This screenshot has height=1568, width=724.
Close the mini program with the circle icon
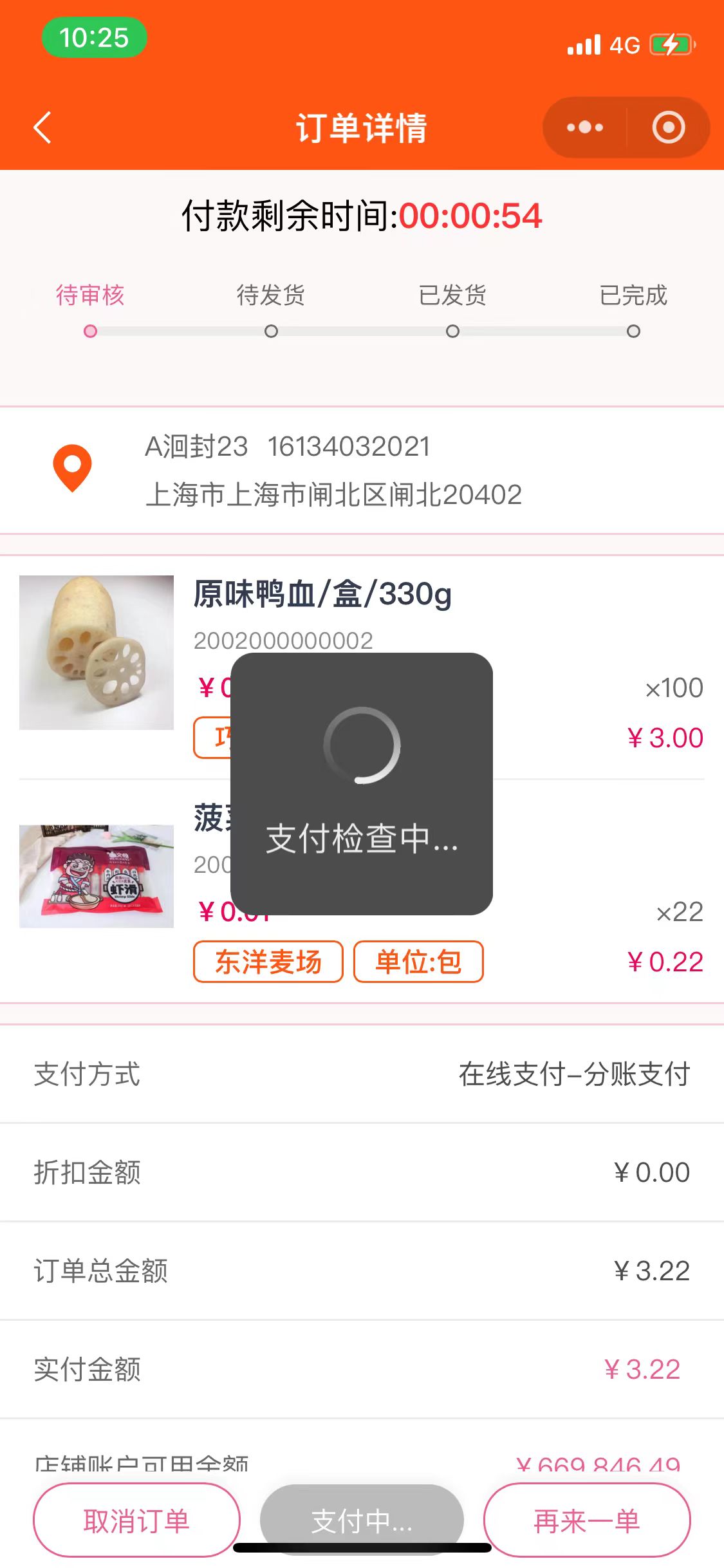tap(669, 127)
